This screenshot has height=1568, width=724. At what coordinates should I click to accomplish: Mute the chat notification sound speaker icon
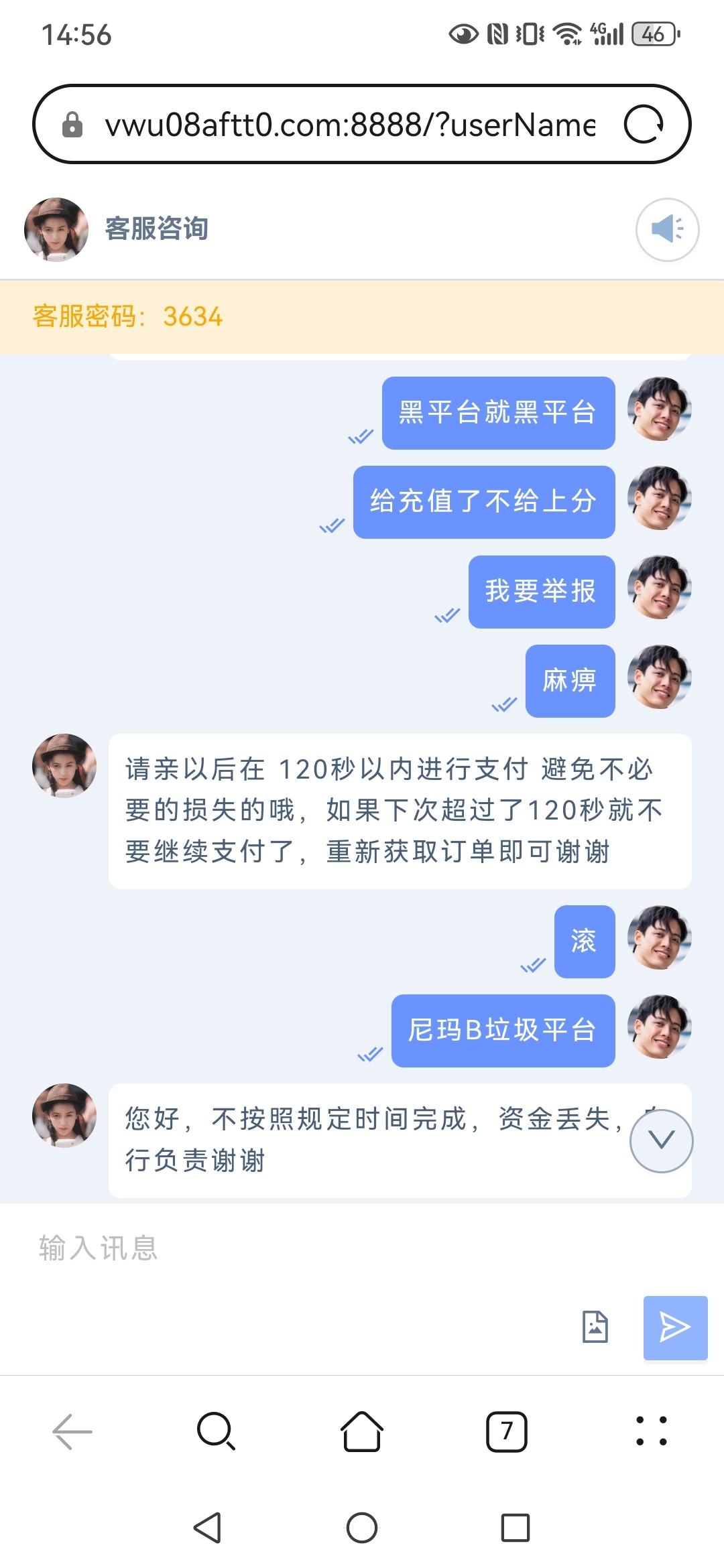coord(668,229)
